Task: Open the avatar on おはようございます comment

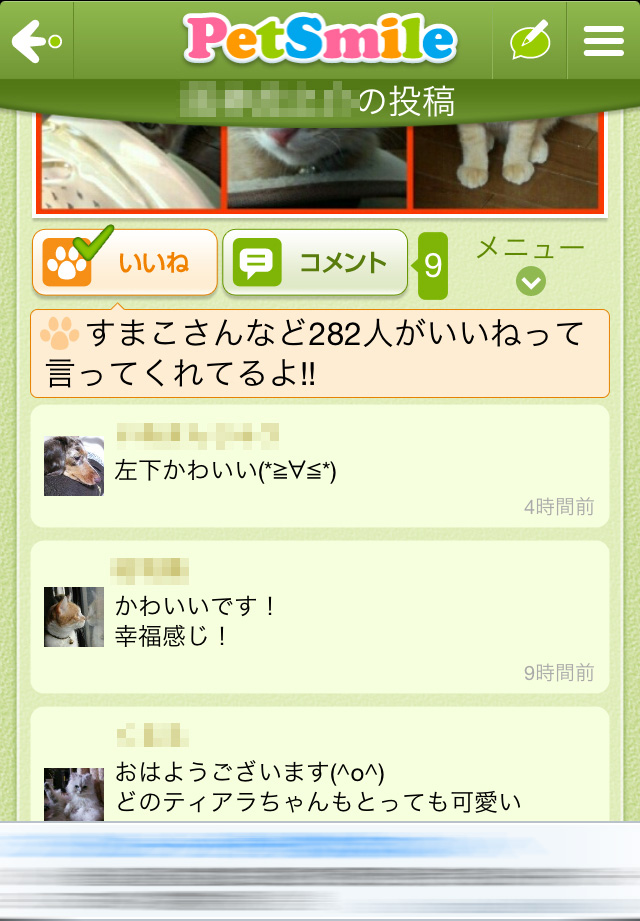Action: click(74, 794)
